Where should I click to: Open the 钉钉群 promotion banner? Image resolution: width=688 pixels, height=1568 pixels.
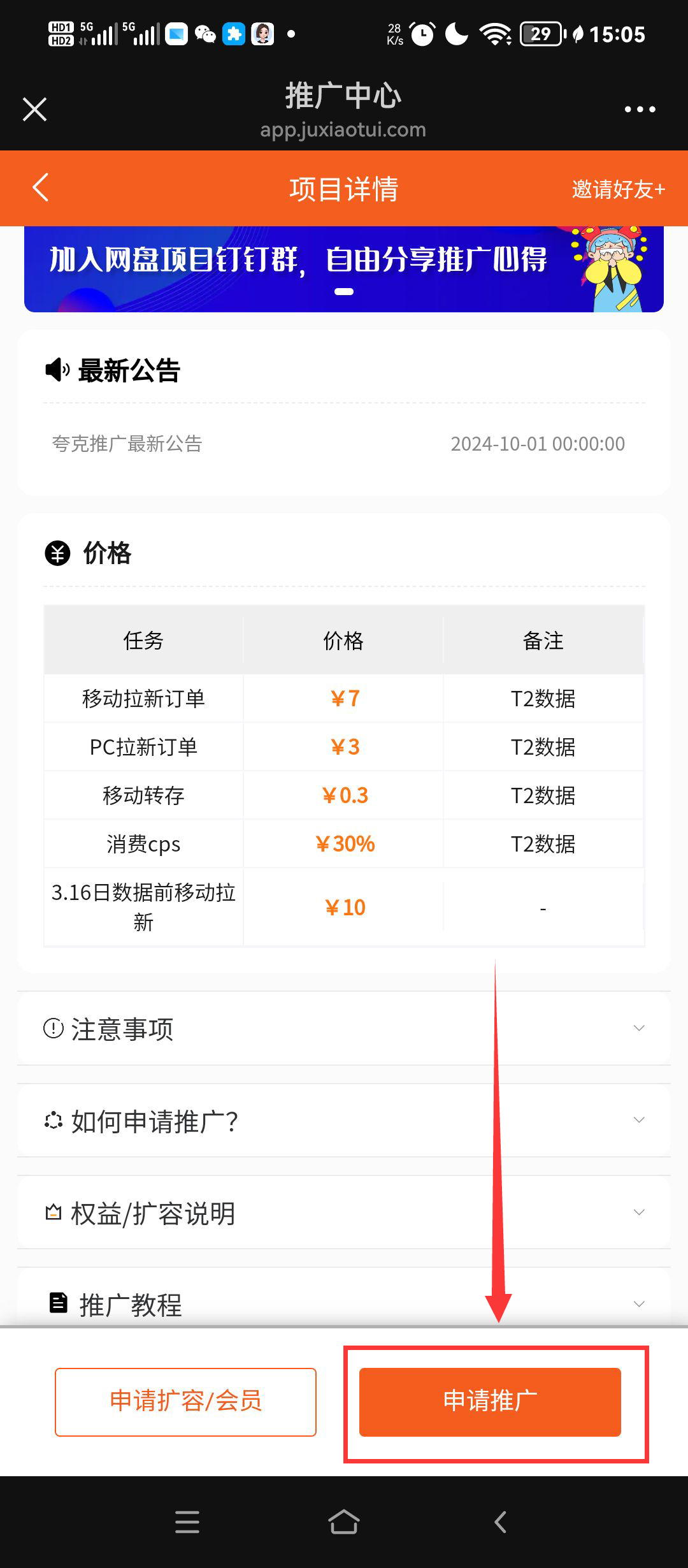344,268
